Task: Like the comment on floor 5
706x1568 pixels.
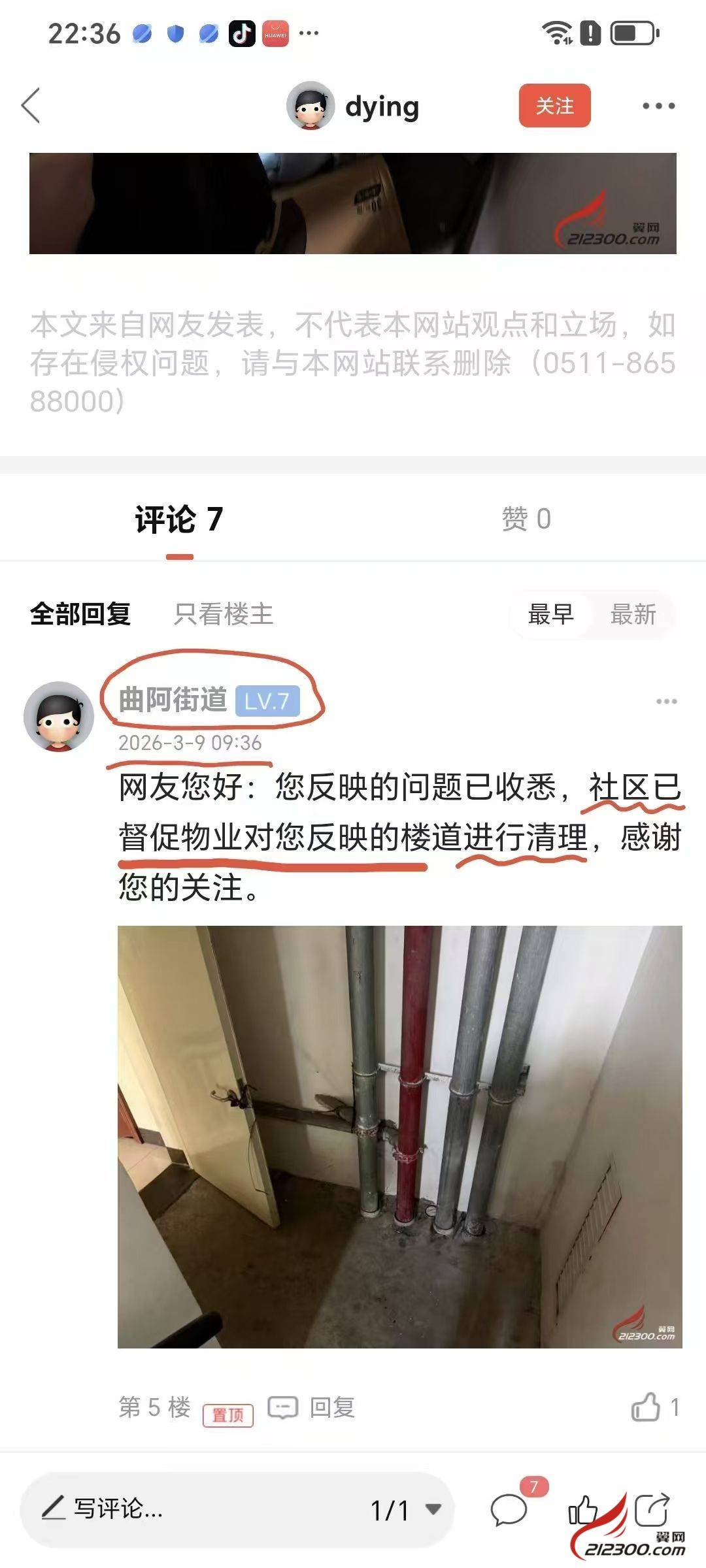Action: tap(646, 1407)
